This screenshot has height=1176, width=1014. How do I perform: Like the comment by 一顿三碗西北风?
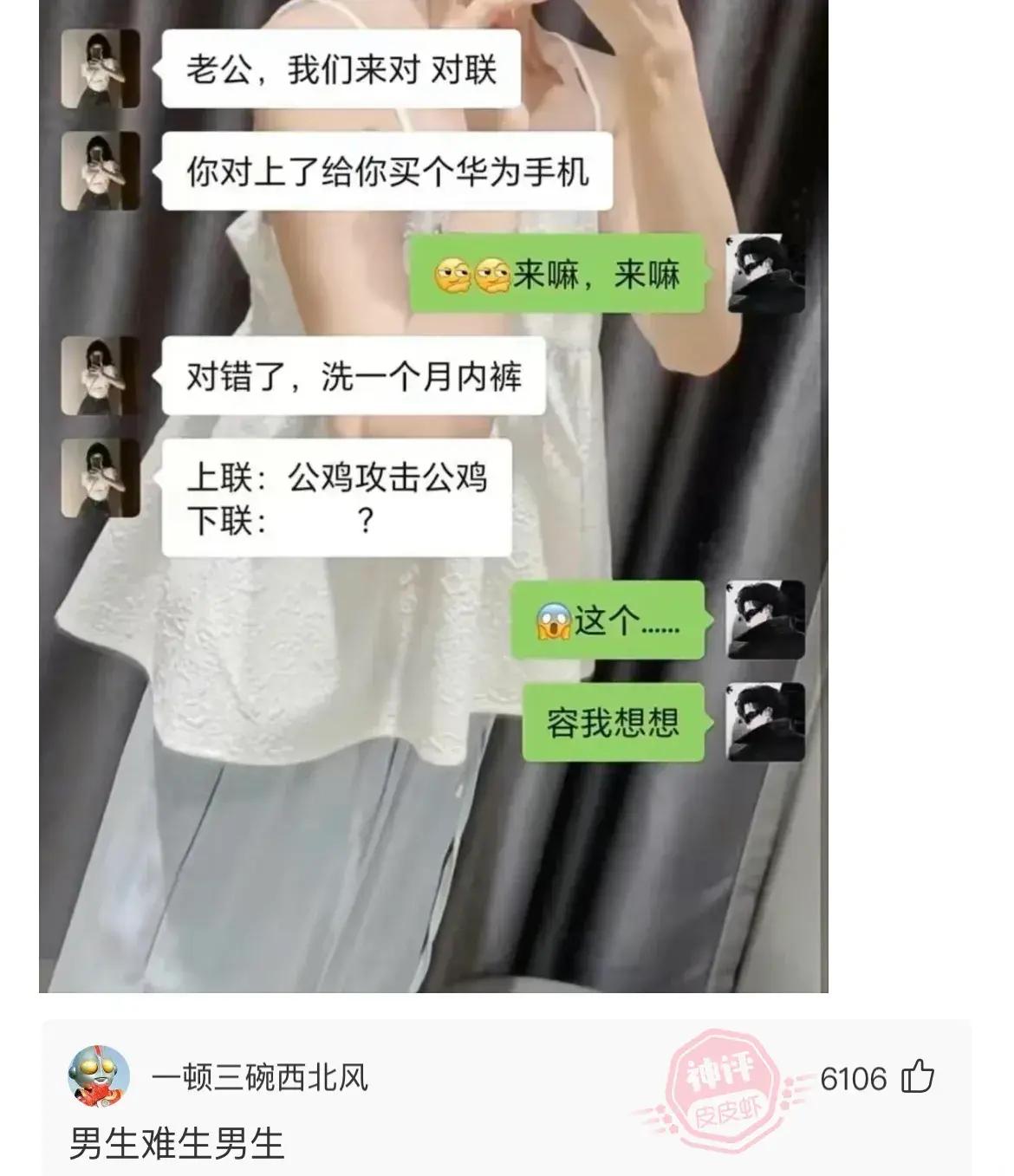pyautogui.click(x=918, y=1078)
